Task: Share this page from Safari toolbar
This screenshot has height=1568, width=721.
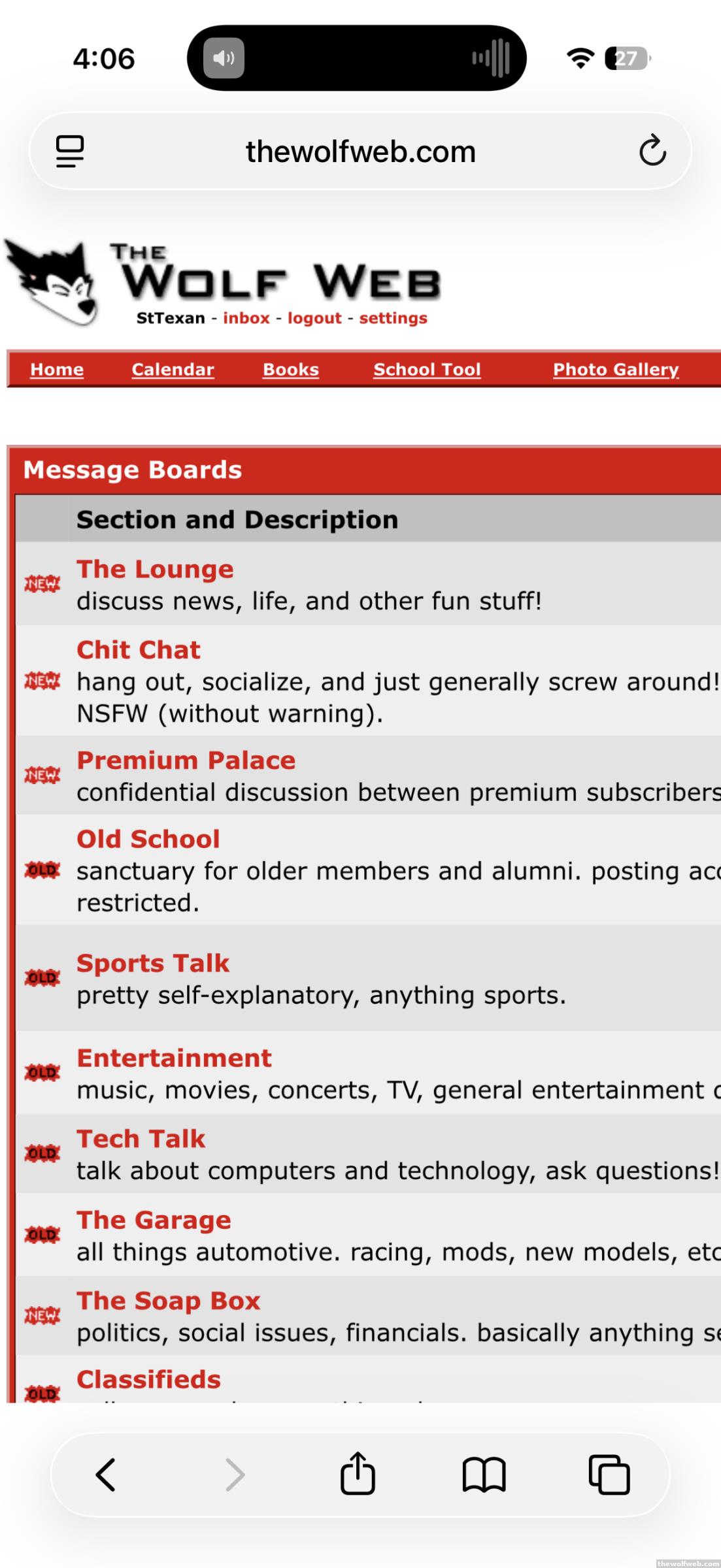Action: (358, 1474)
